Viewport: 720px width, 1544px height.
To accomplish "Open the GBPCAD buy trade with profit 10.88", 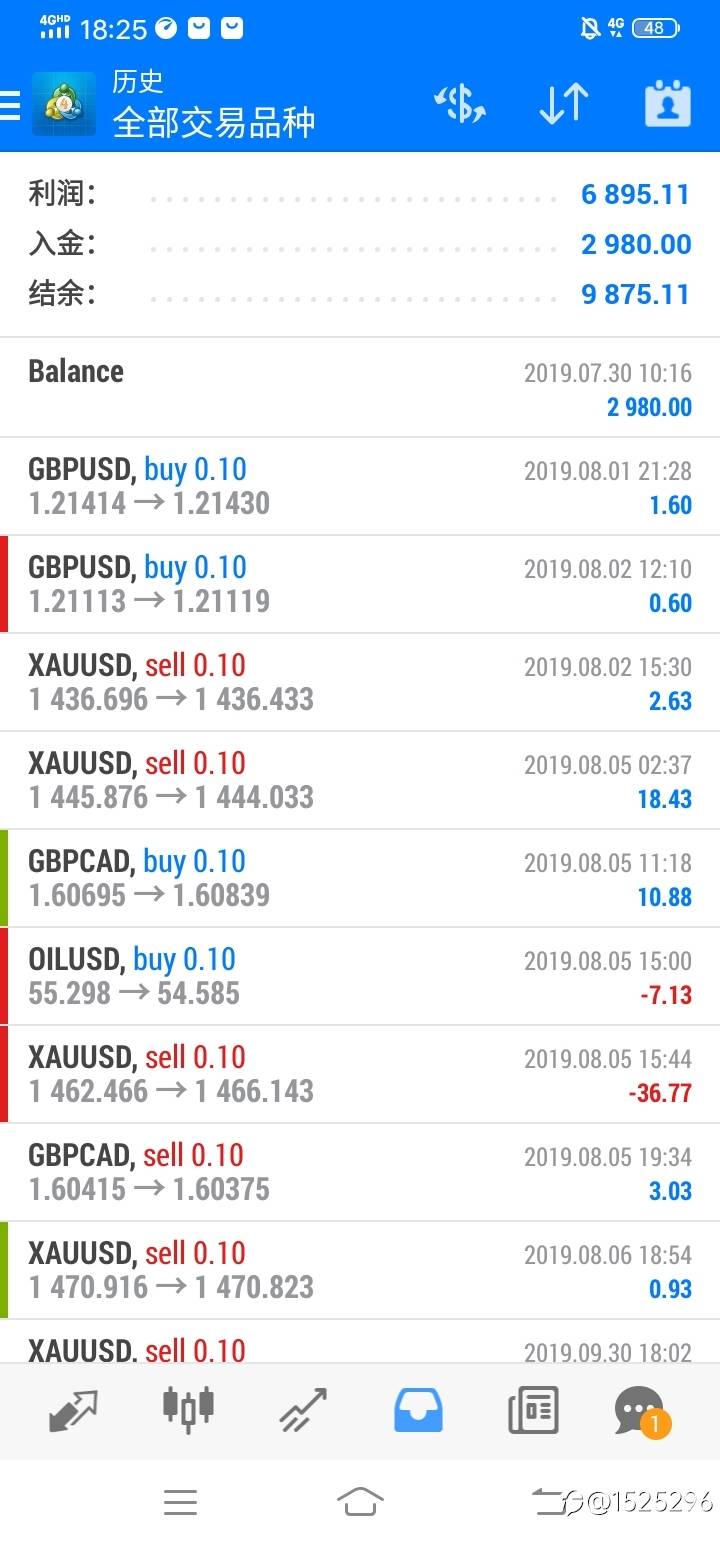I will 360,878.
